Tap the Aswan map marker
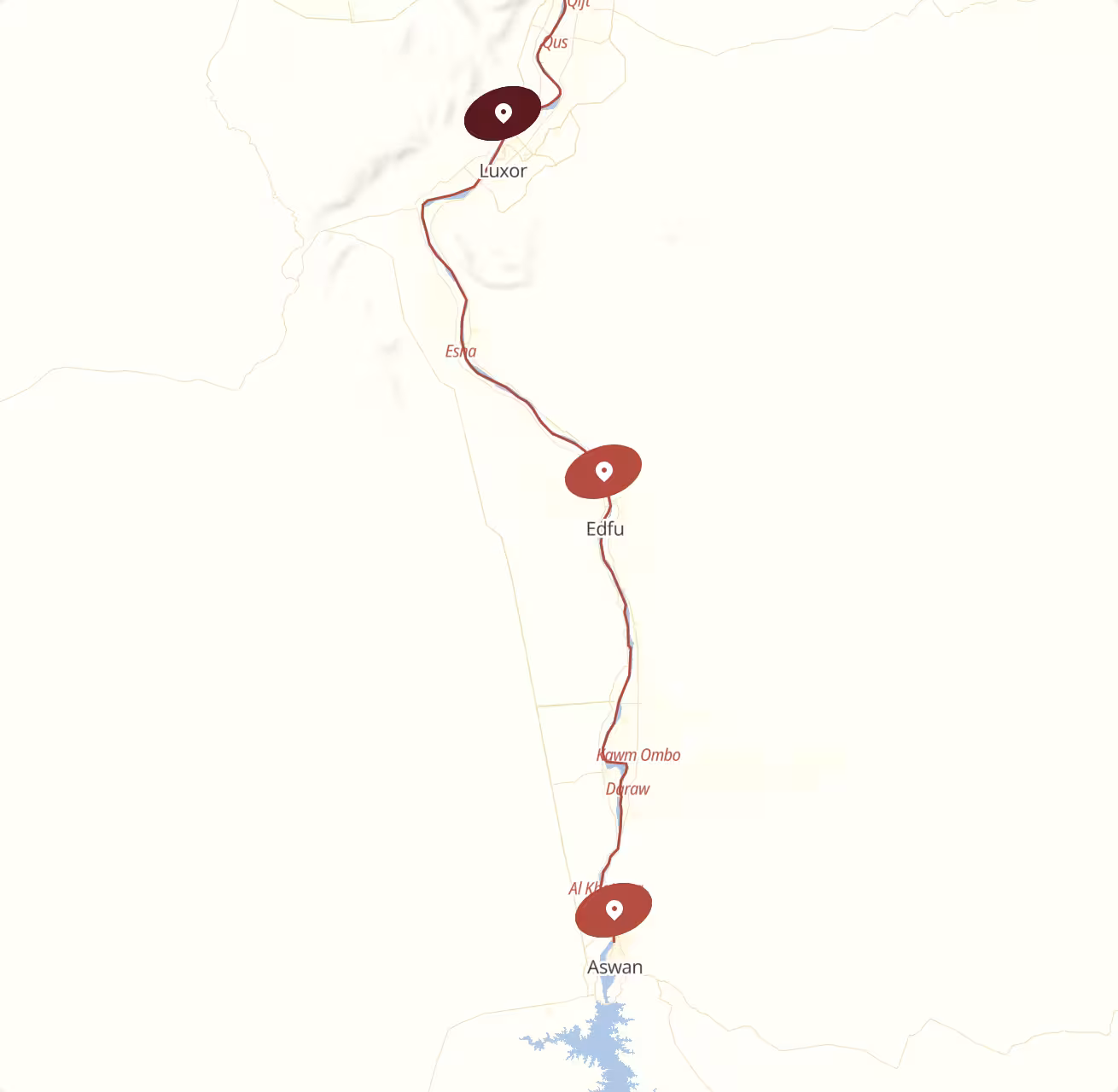 coord(614,910)
